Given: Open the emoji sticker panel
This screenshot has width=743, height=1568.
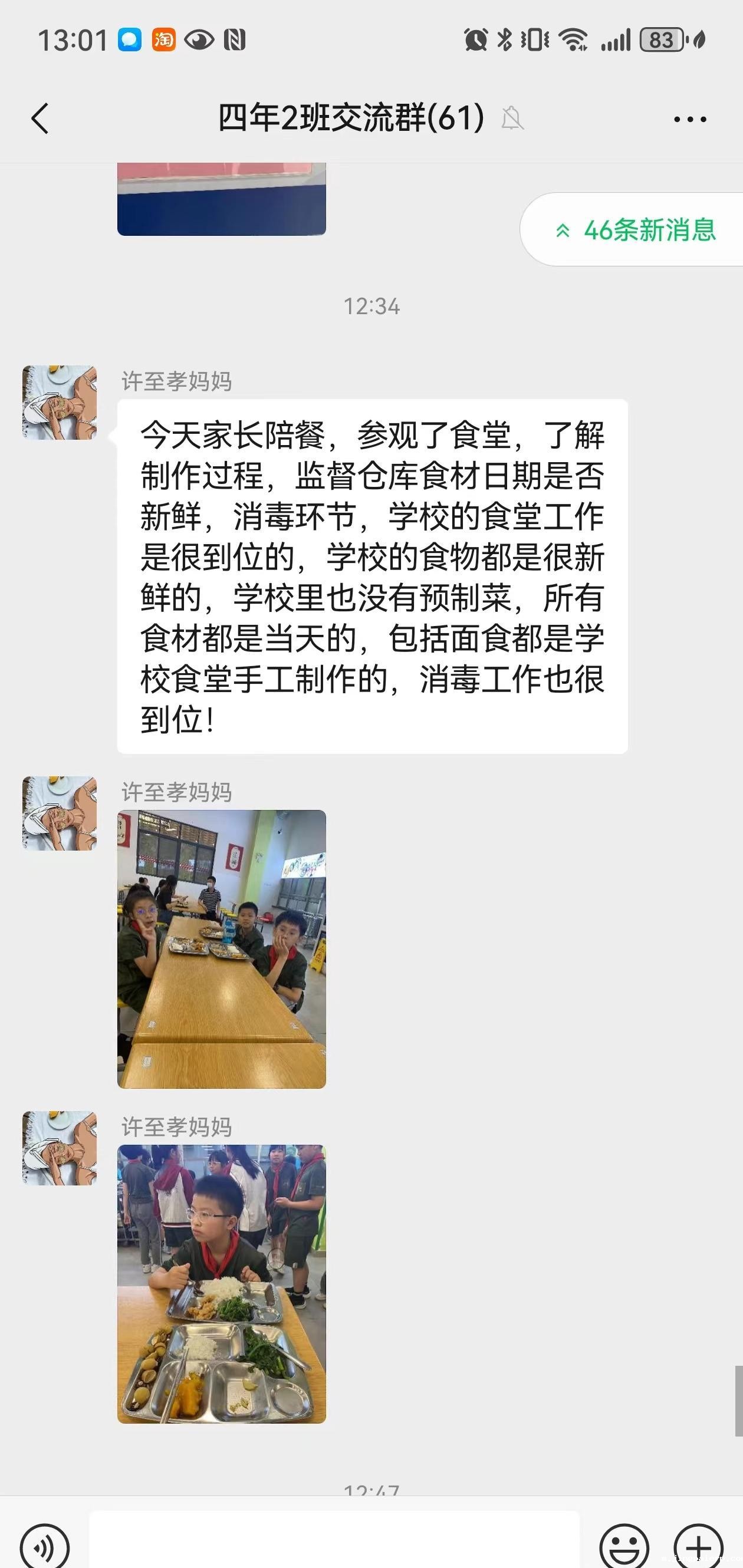Looking at the screenshot, I should [624, 1545].
